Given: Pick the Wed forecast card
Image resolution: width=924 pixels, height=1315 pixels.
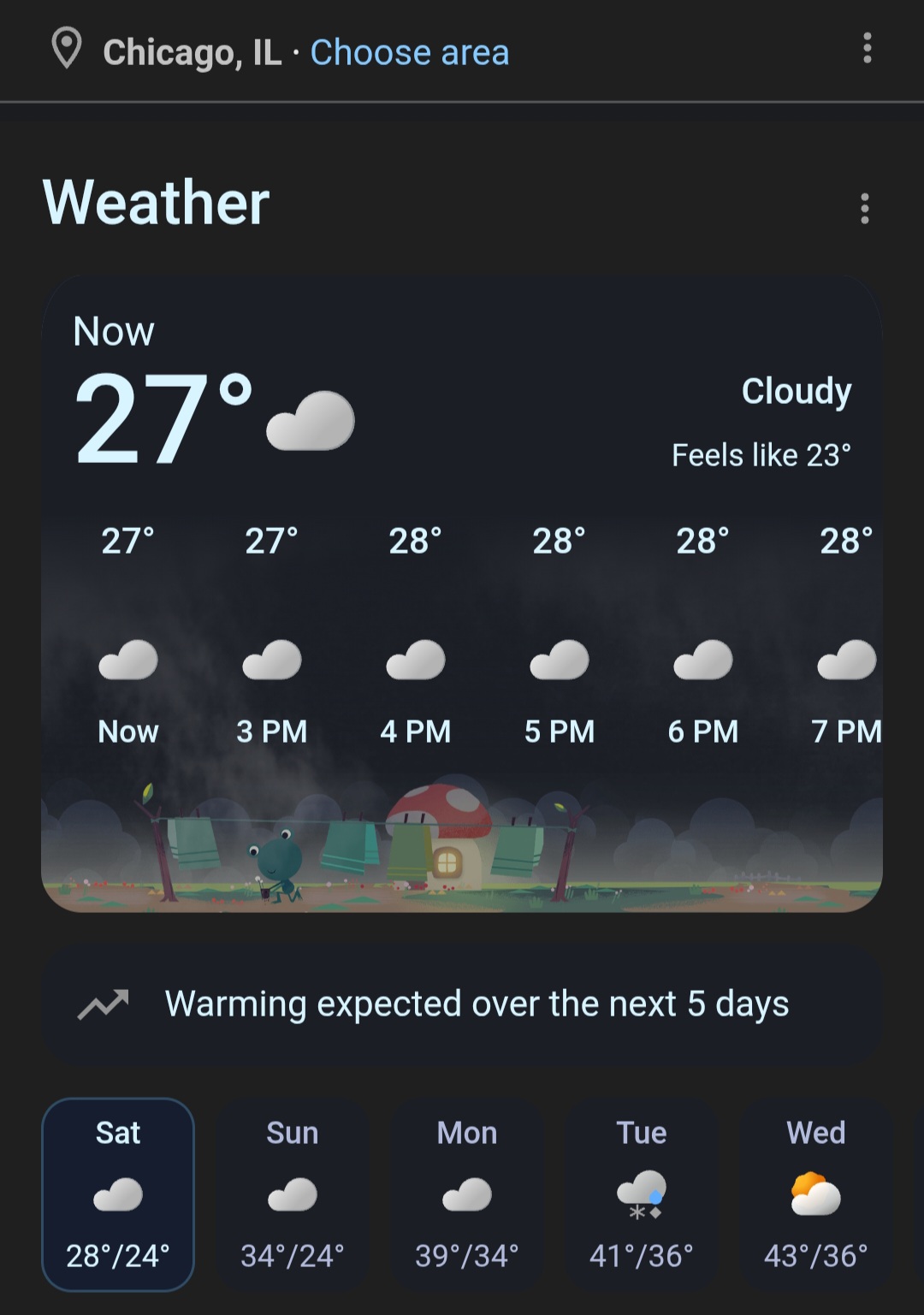Looking at the screenshot, I should [816, 1194].
